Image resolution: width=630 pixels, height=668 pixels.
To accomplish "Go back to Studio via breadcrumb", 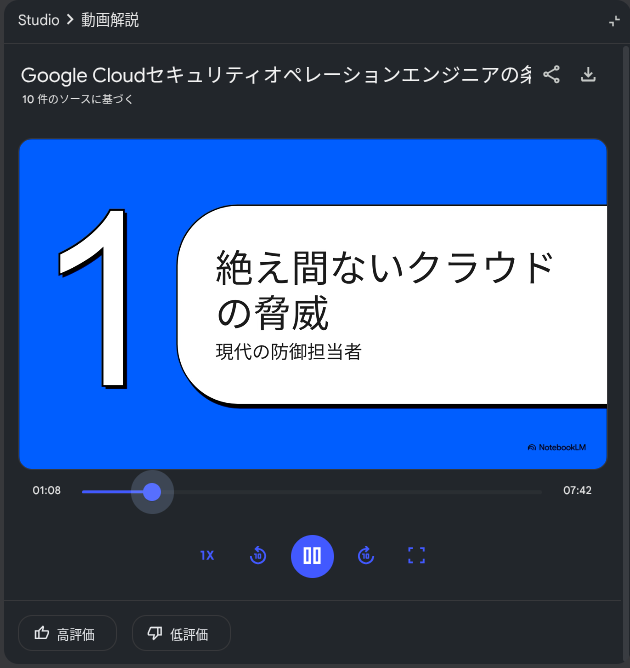I will pos(39,20).
